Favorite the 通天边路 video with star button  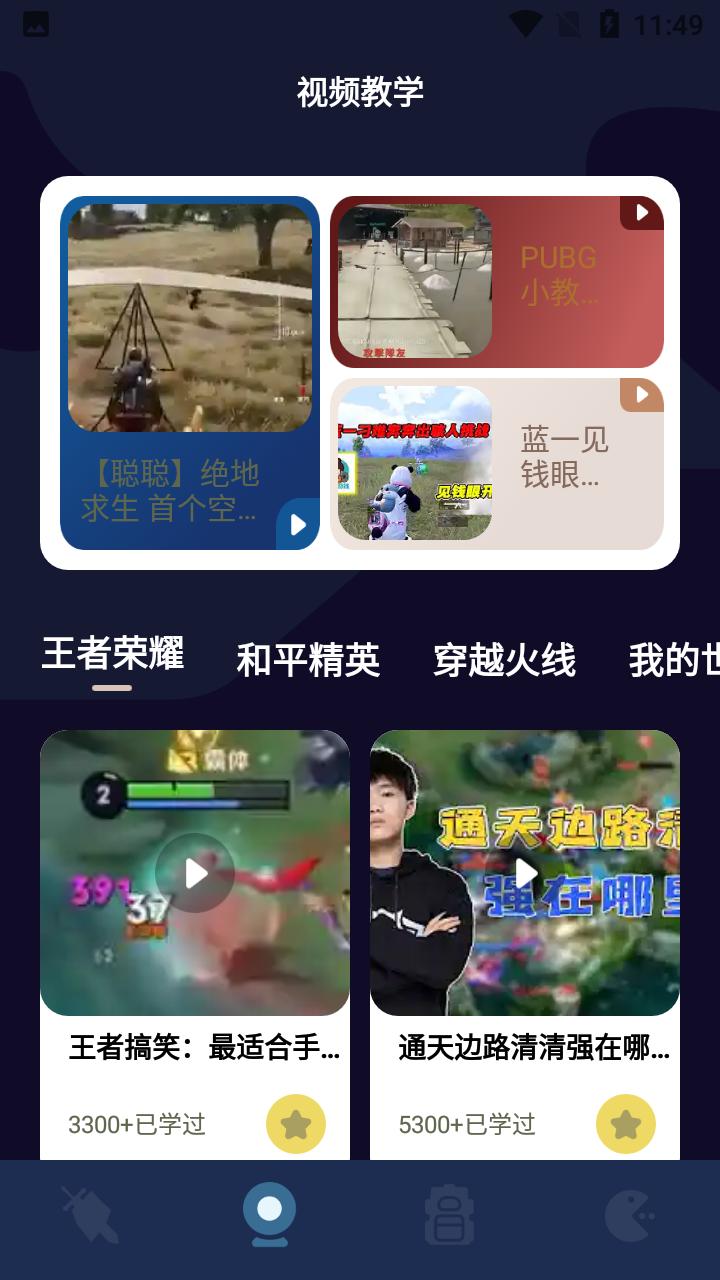tap(625, 1124)
